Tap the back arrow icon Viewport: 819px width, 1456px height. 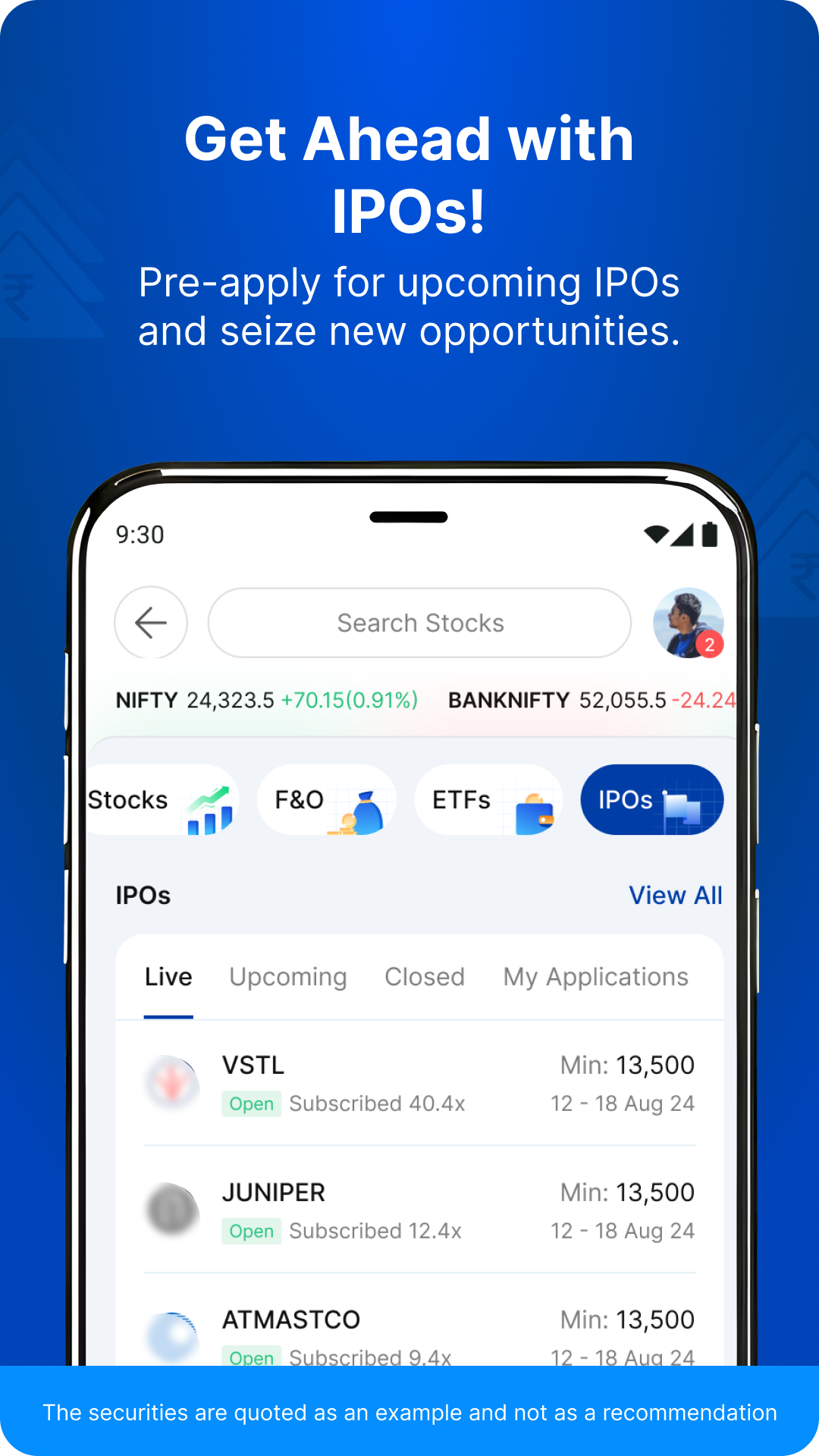150,623
